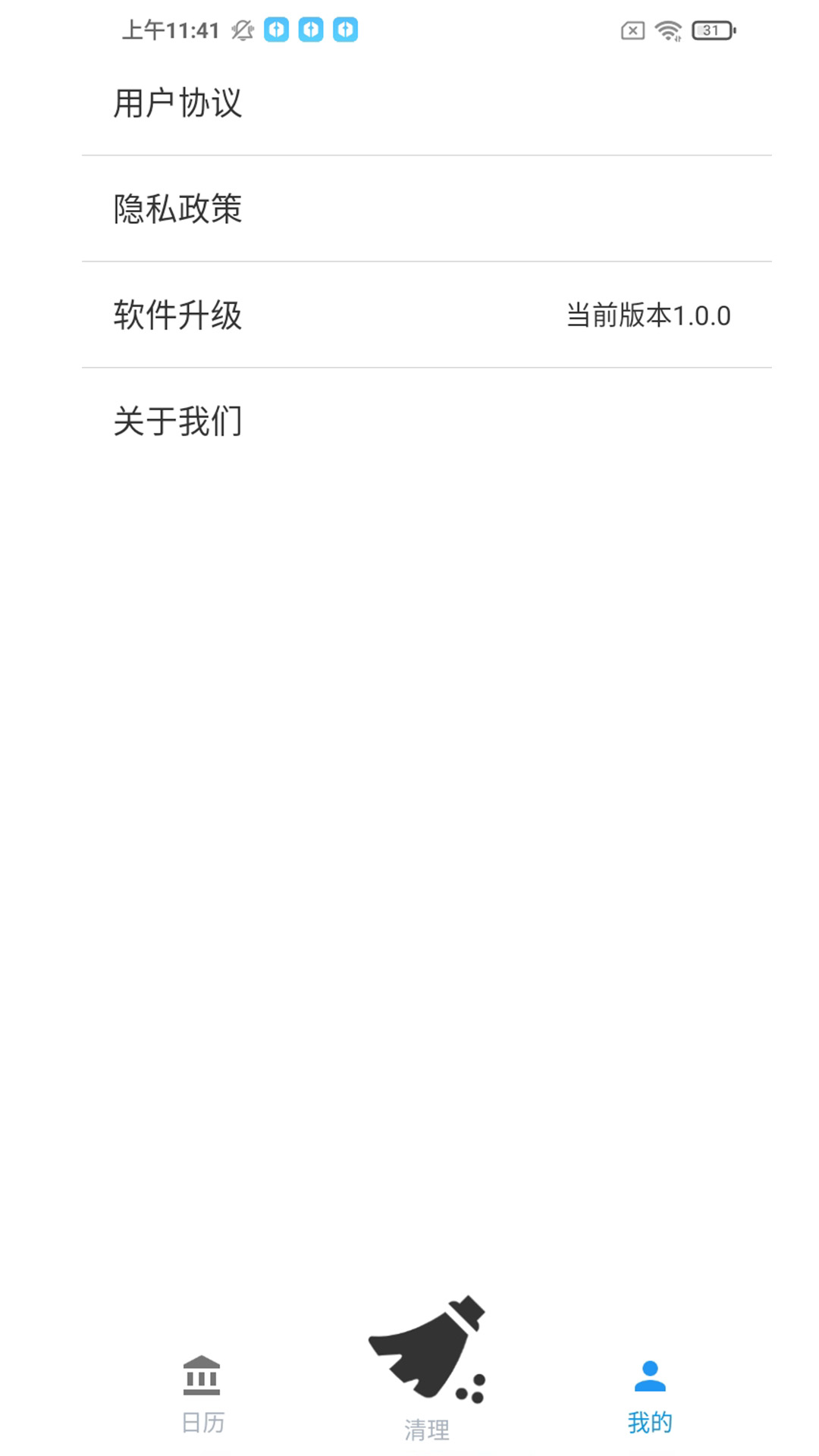Tap the 上午11:41 clock display

tap(171, 30)
